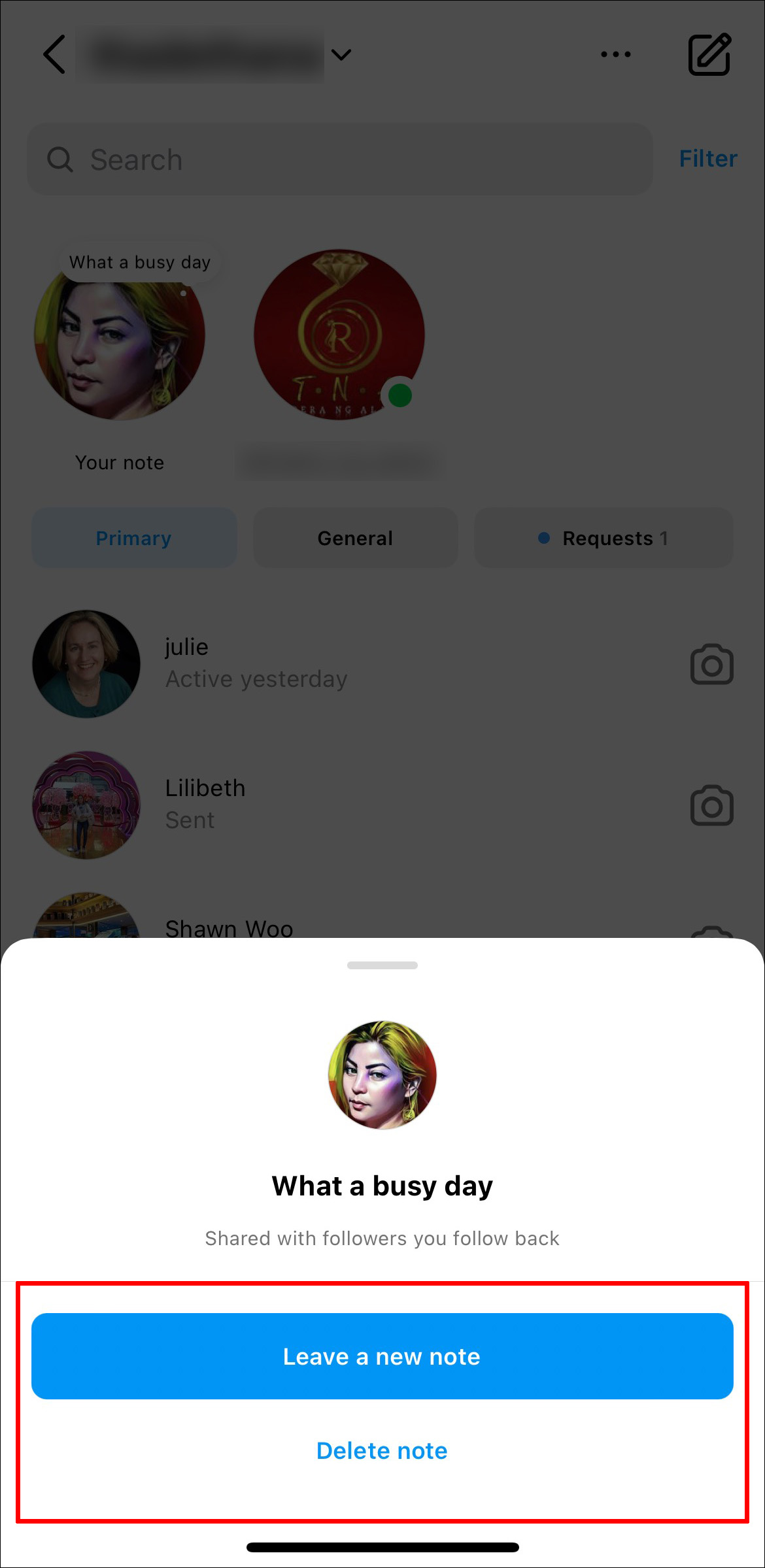Delete the current note
The image size is (765, 1568).
382,1450
